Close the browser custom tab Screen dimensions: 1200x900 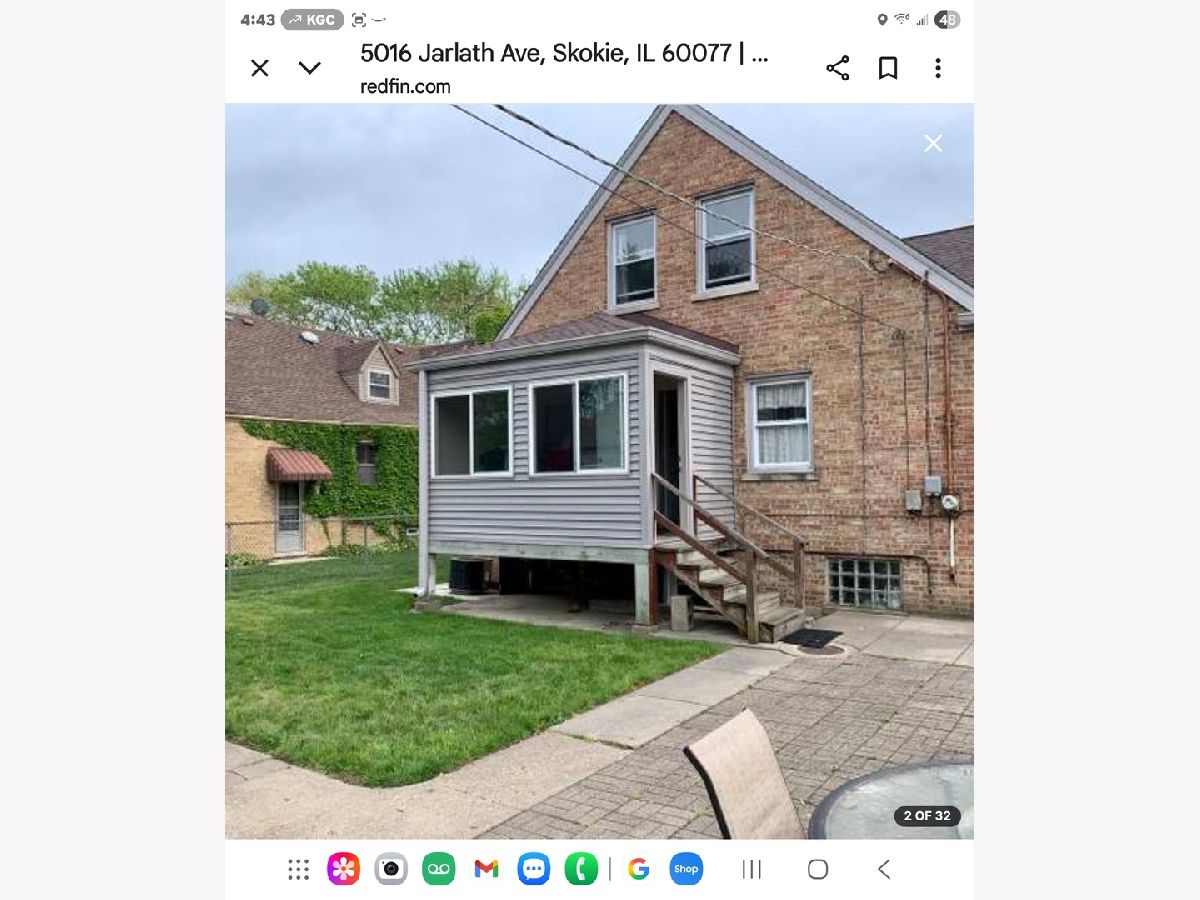click(x=260, y=68)
